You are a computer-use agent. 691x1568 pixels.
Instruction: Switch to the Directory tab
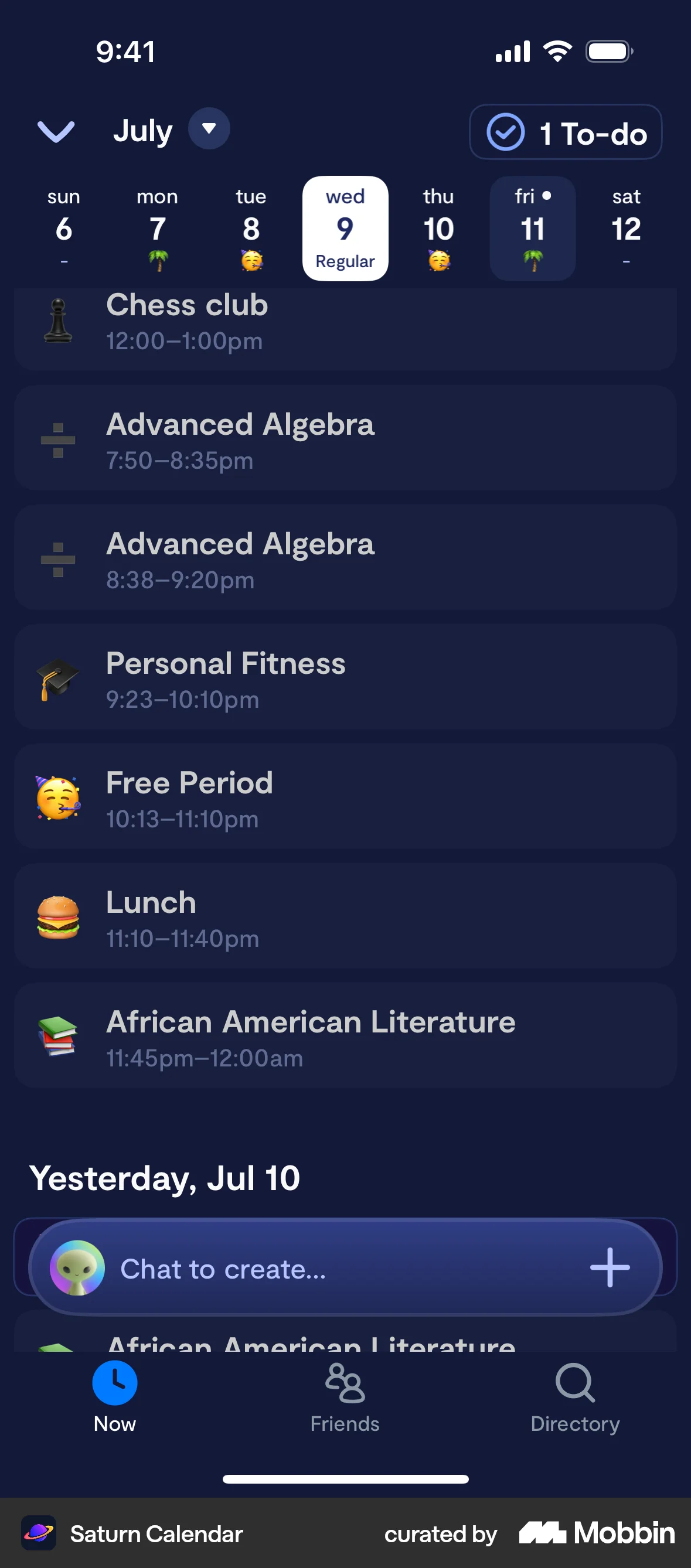(x=575, y=1397)
